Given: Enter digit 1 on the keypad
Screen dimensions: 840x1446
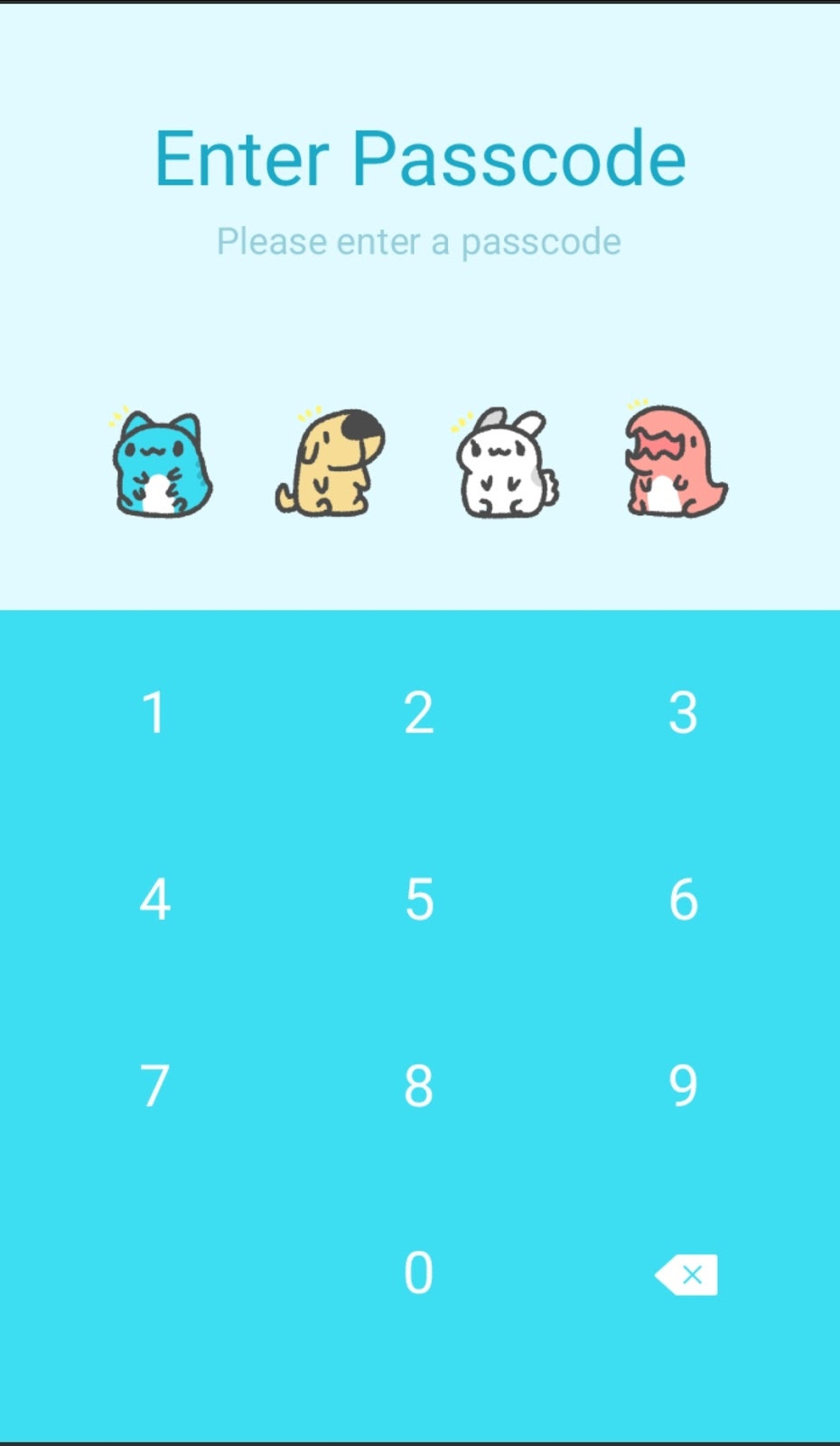Looking at the screenshot, I should click(154, 712).
